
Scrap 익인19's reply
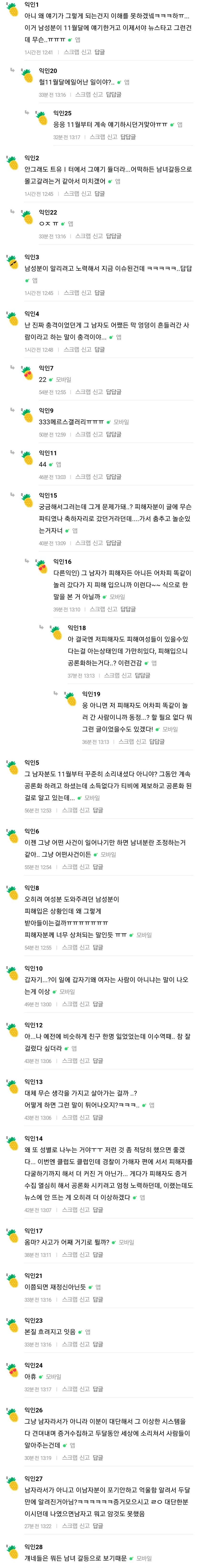coord(126,741)
